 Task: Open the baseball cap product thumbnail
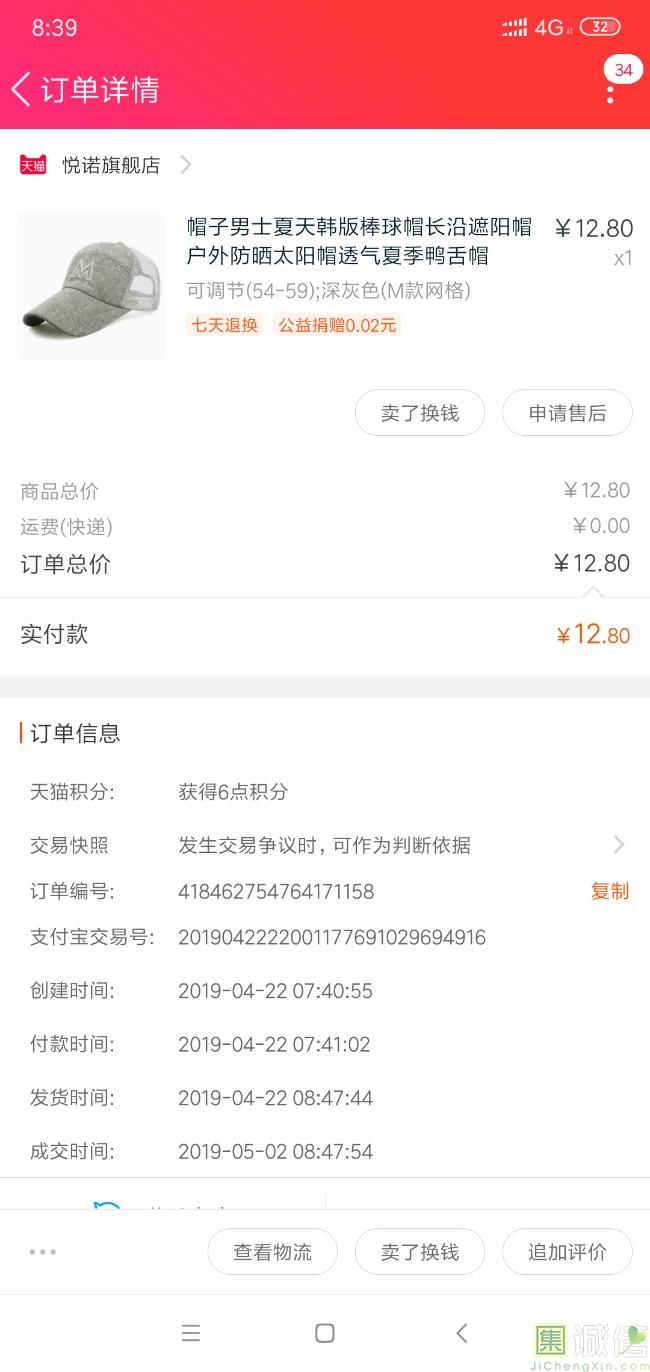pos(92,285)
